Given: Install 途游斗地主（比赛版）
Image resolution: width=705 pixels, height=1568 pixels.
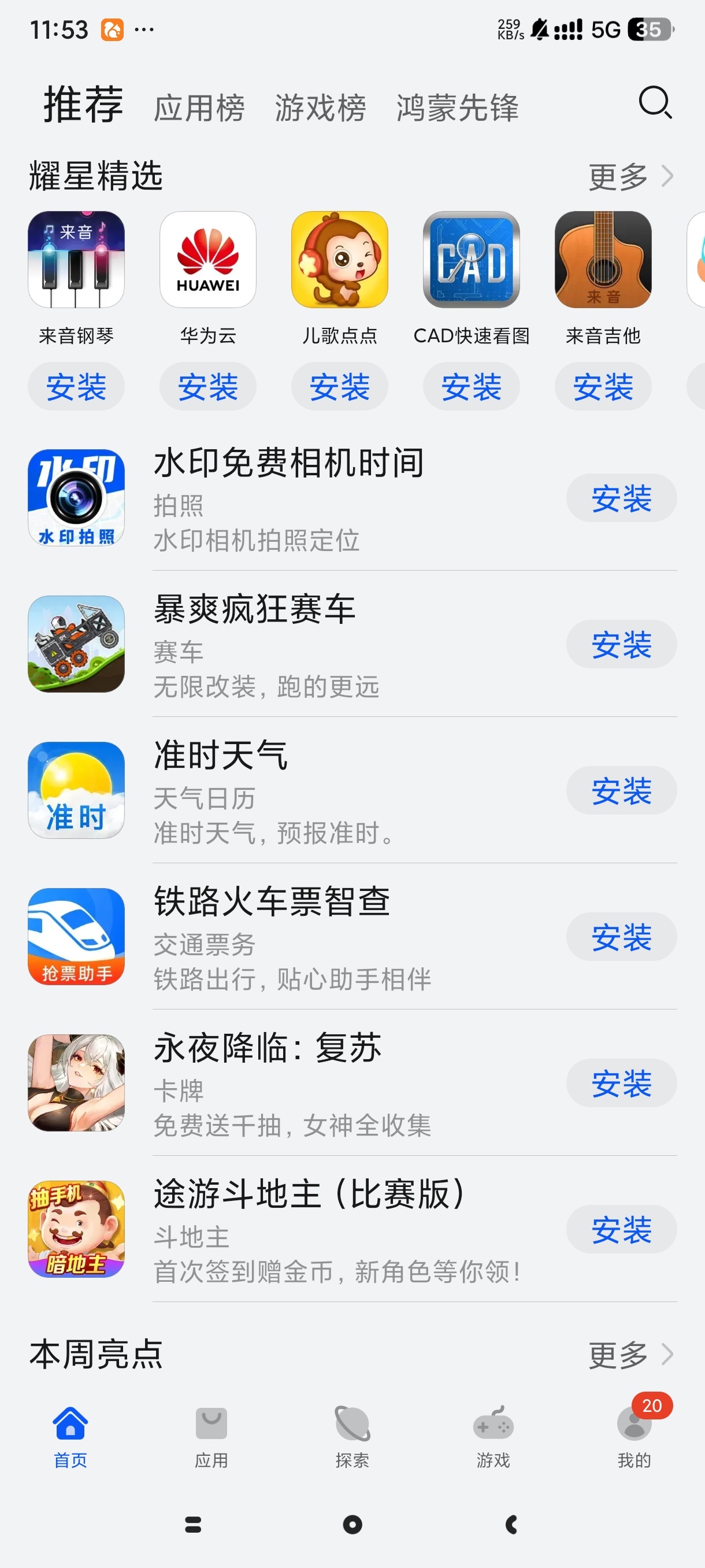Looking at the screenshot, I should (x=621, y=1229).
